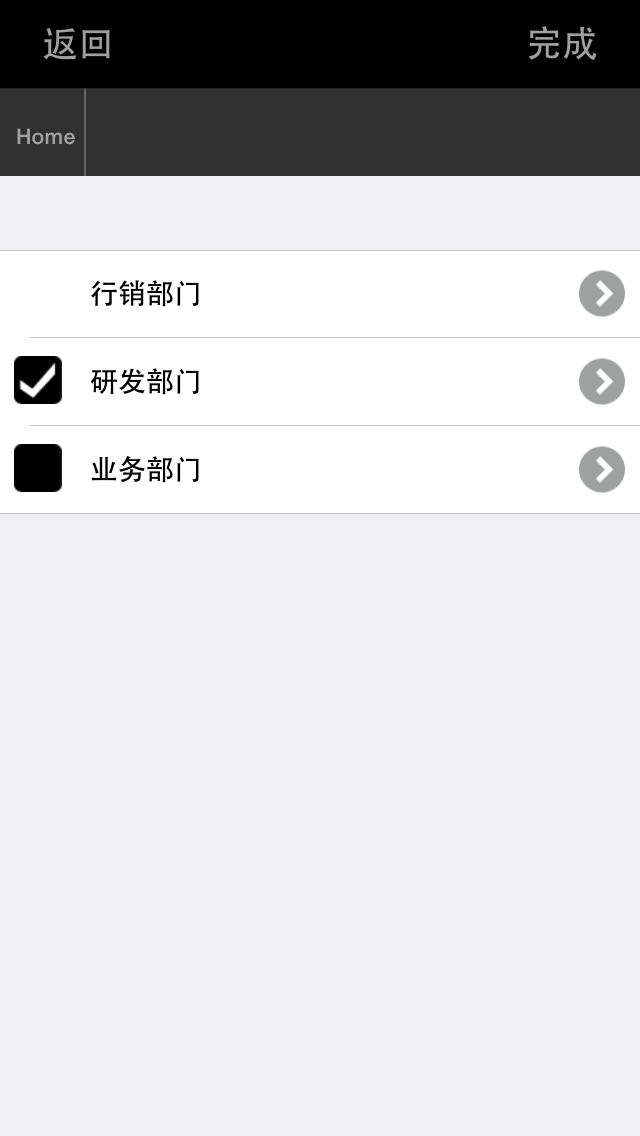Open 研发部门 sub-list via its chevron
The width and height of the screenshot is (640, 1136).
coord(601,381)
